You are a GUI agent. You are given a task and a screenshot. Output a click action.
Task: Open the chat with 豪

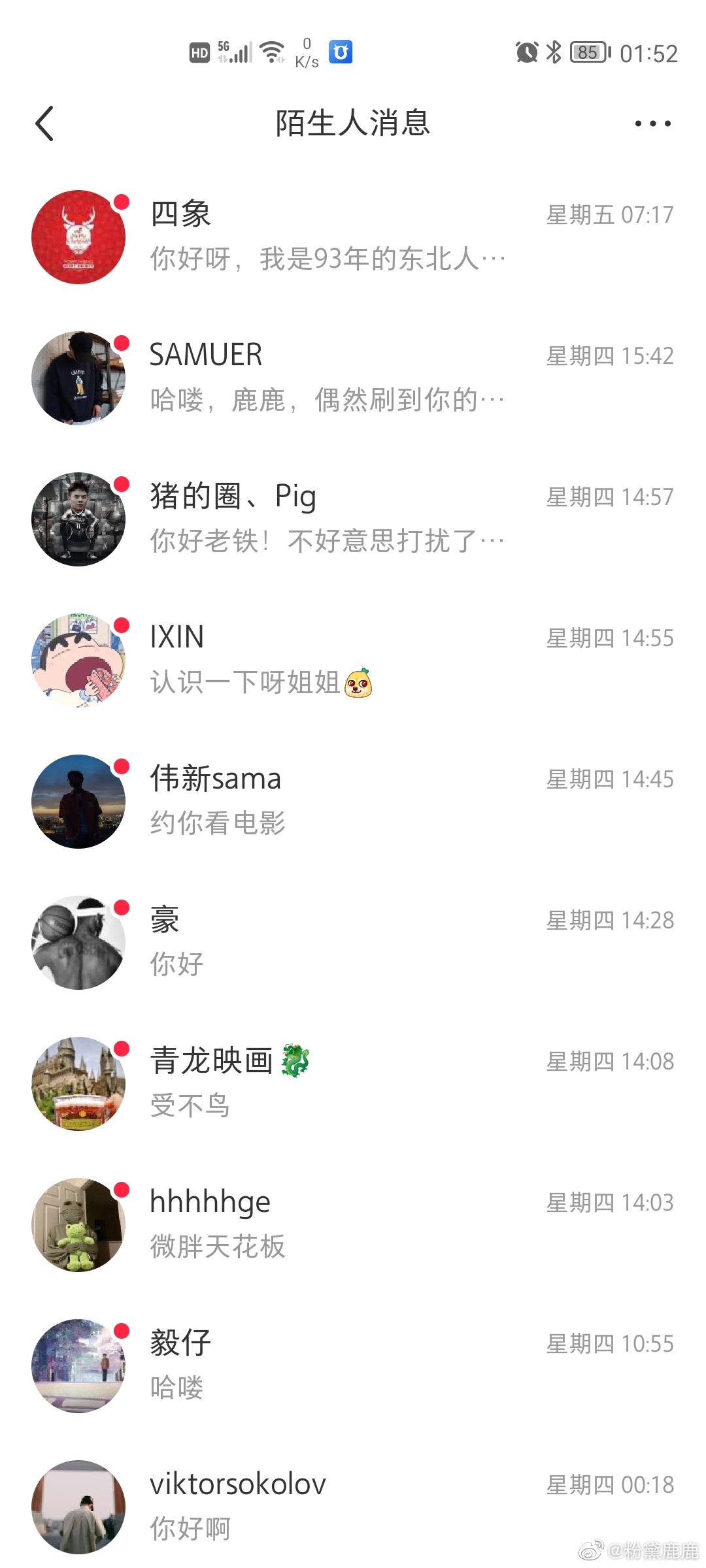pyautogui.click(x=353, y=943)
